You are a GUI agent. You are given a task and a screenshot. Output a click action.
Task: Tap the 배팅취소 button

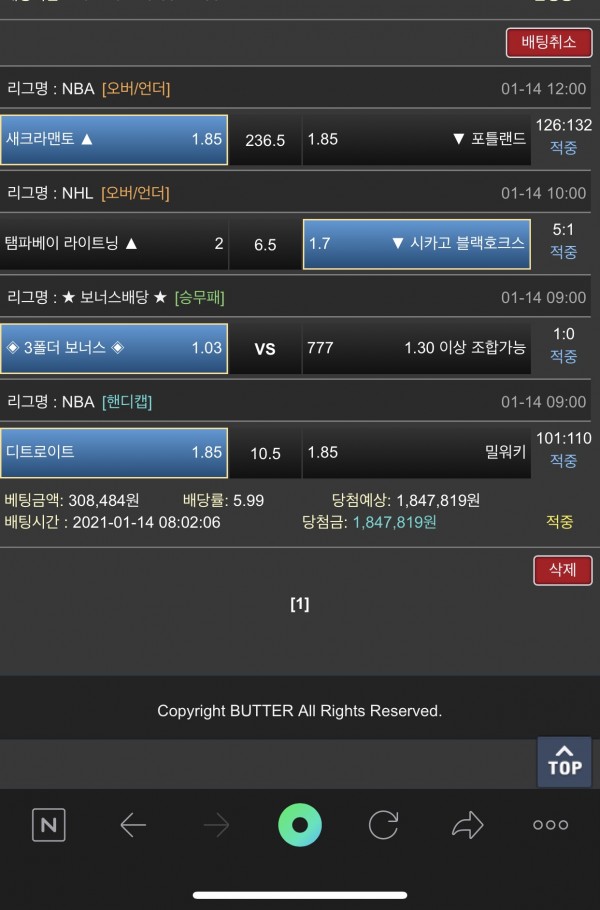[x=549, y=42]
